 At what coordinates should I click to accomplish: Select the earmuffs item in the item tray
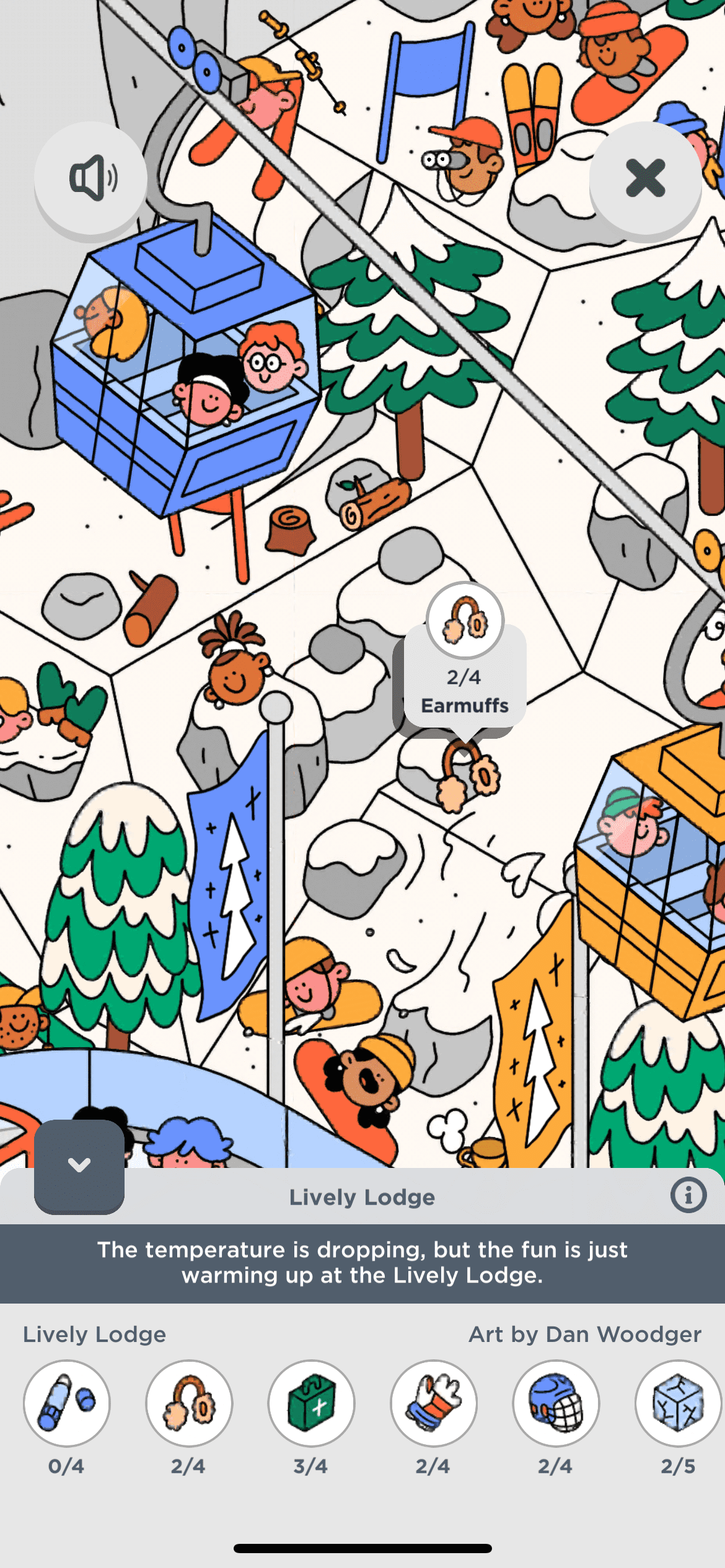[189, 1403]
